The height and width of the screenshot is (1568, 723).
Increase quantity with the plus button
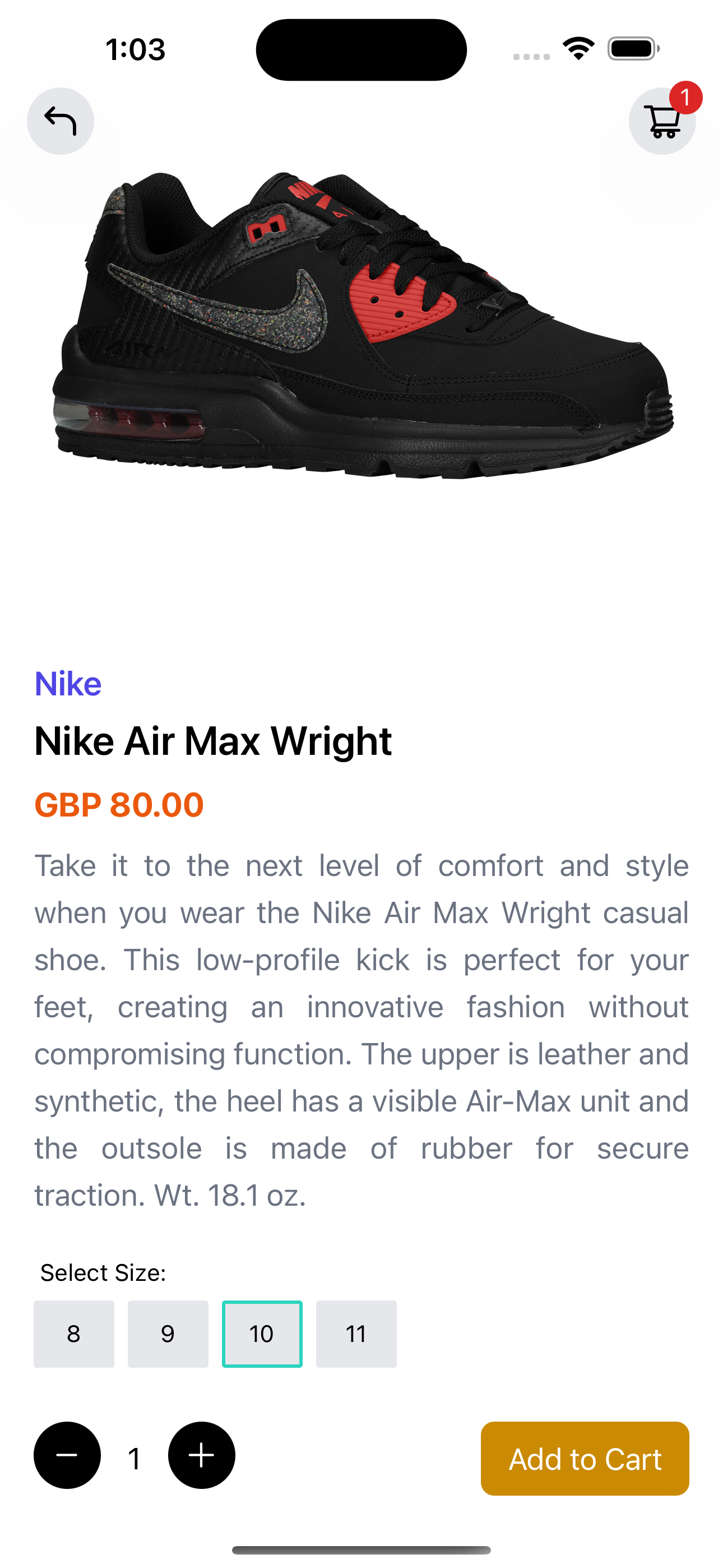[201, 1455]
